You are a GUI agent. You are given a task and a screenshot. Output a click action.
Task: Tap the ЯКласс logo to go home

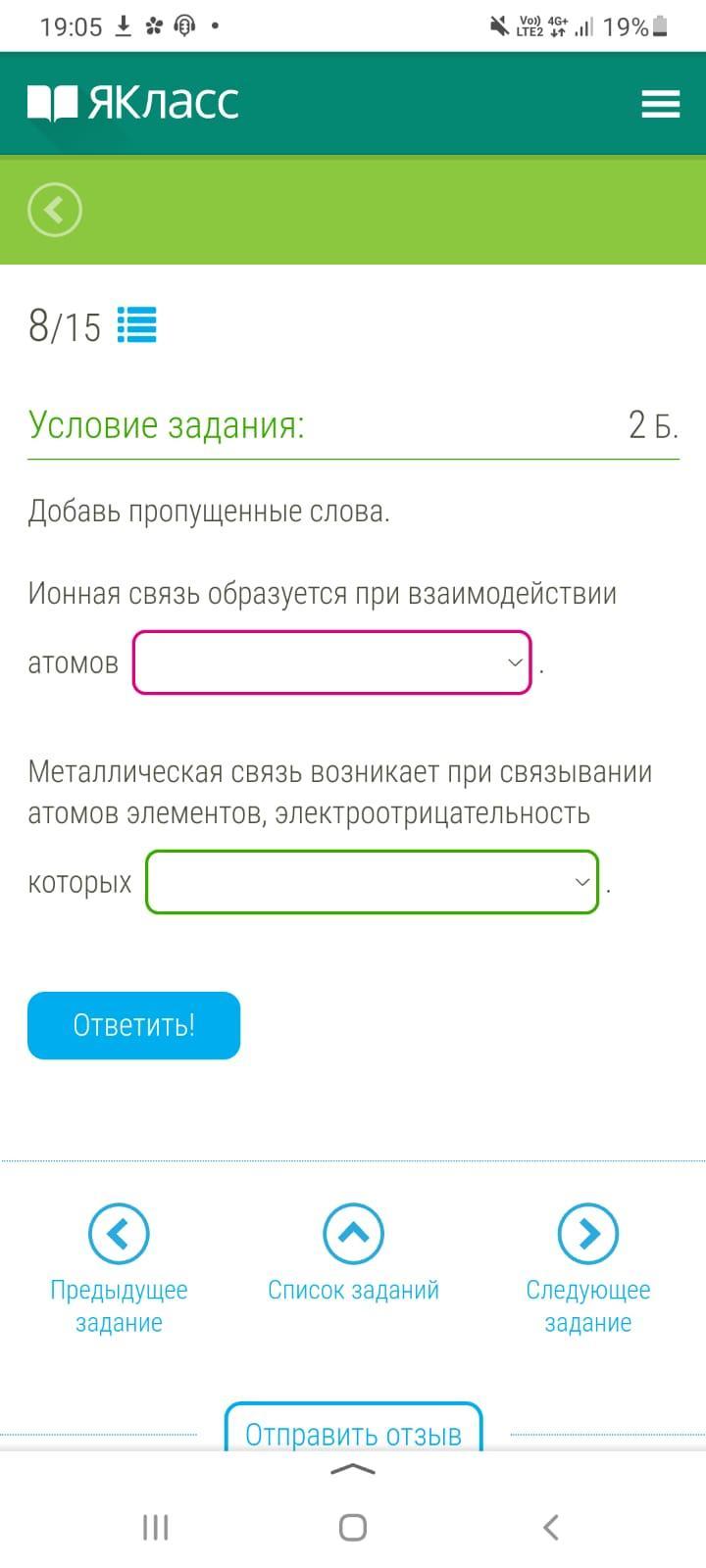point(133,102)
